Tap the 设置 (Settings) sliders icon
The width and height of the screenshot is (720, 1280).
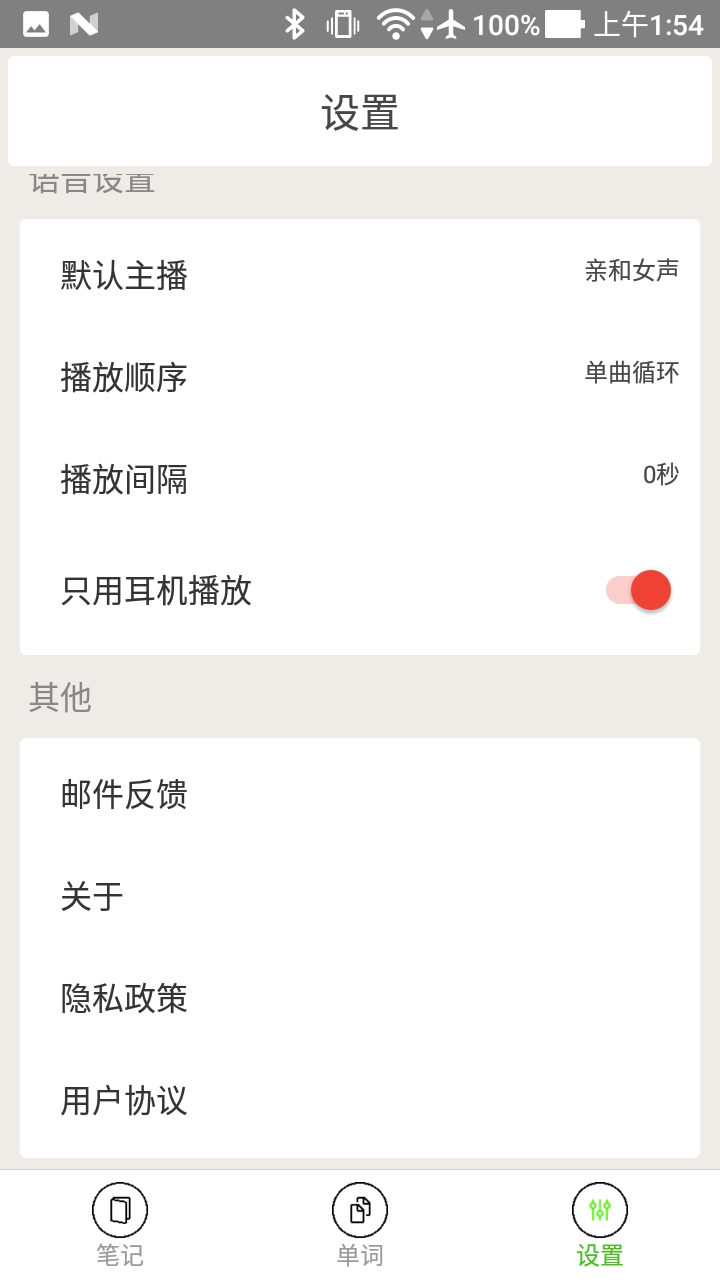tap(599, 1208)
